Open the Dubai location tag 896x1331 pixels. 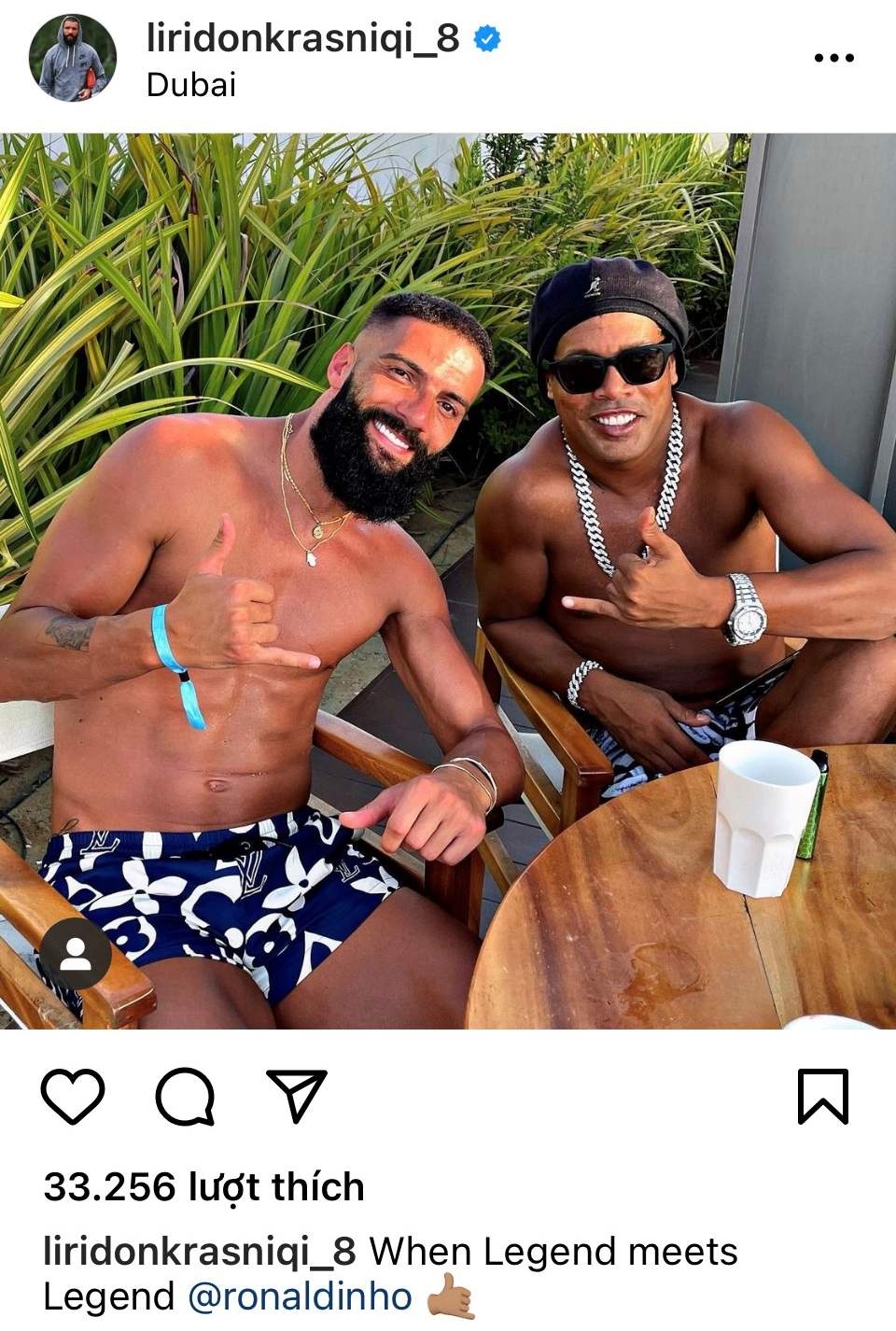[x=191, y=85]
